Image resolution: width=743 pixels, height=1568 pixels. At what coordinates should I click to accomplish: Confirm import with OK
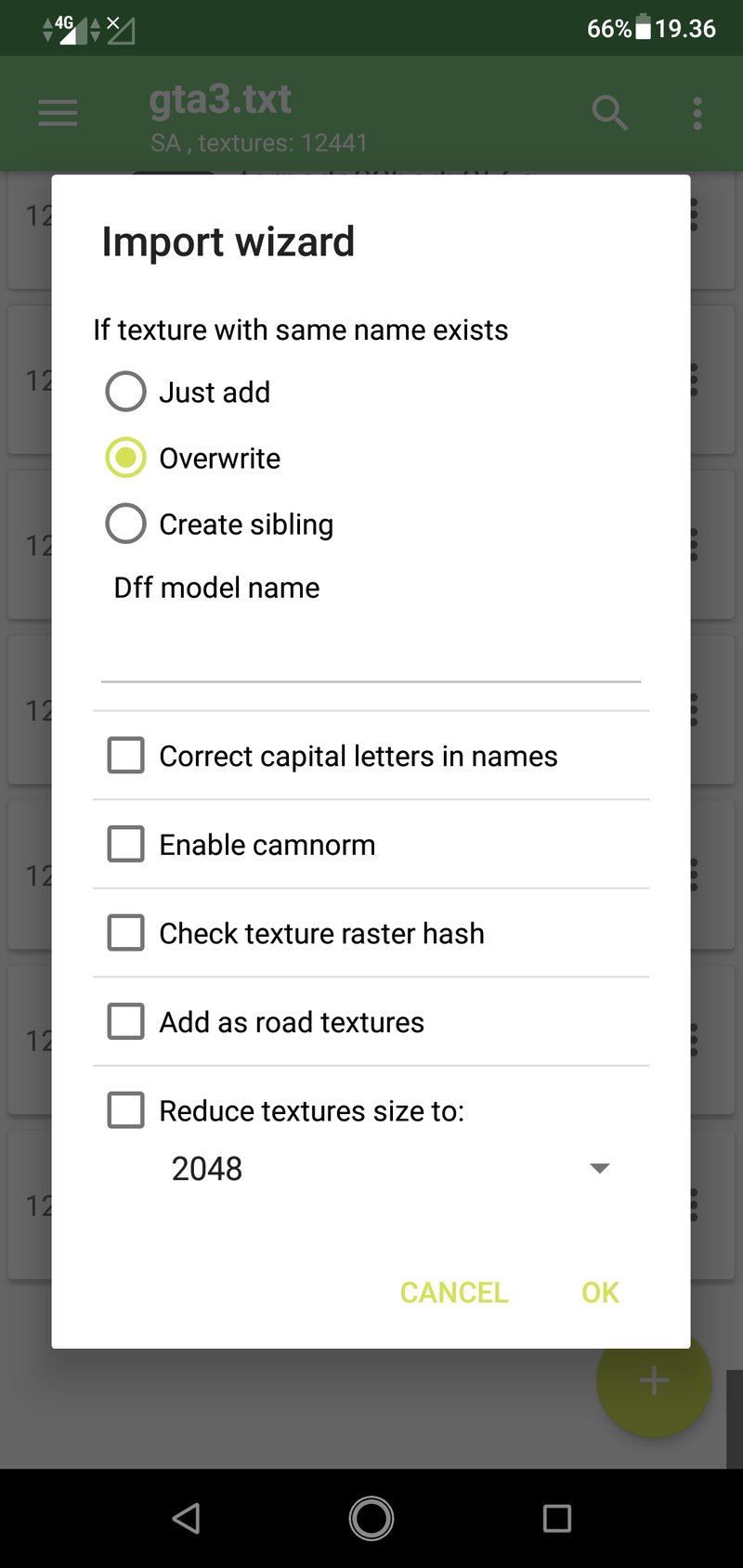pos(600,1292)
